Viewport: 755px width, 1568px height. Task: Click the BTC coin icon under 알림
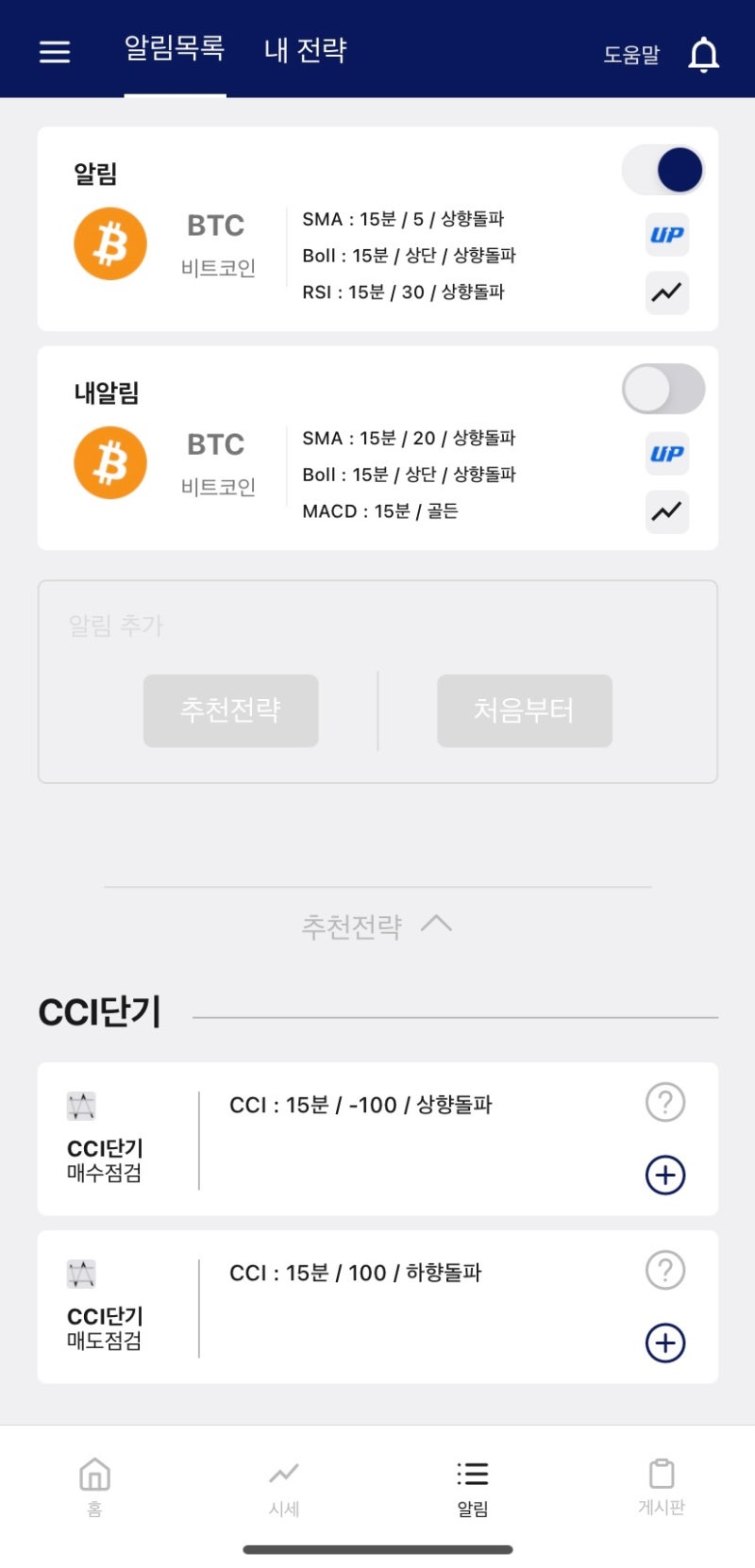(x=109, y=242)
